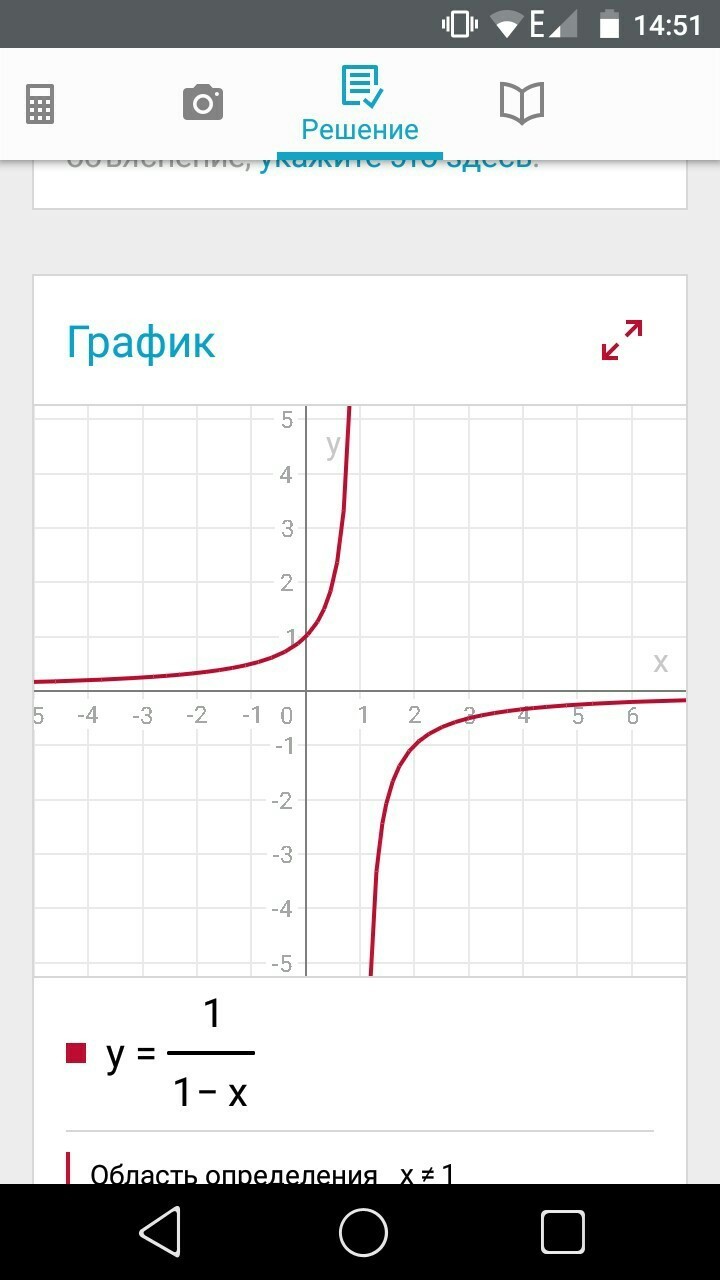Tap the graph of y = 1/(1−x)

point(360,691)
